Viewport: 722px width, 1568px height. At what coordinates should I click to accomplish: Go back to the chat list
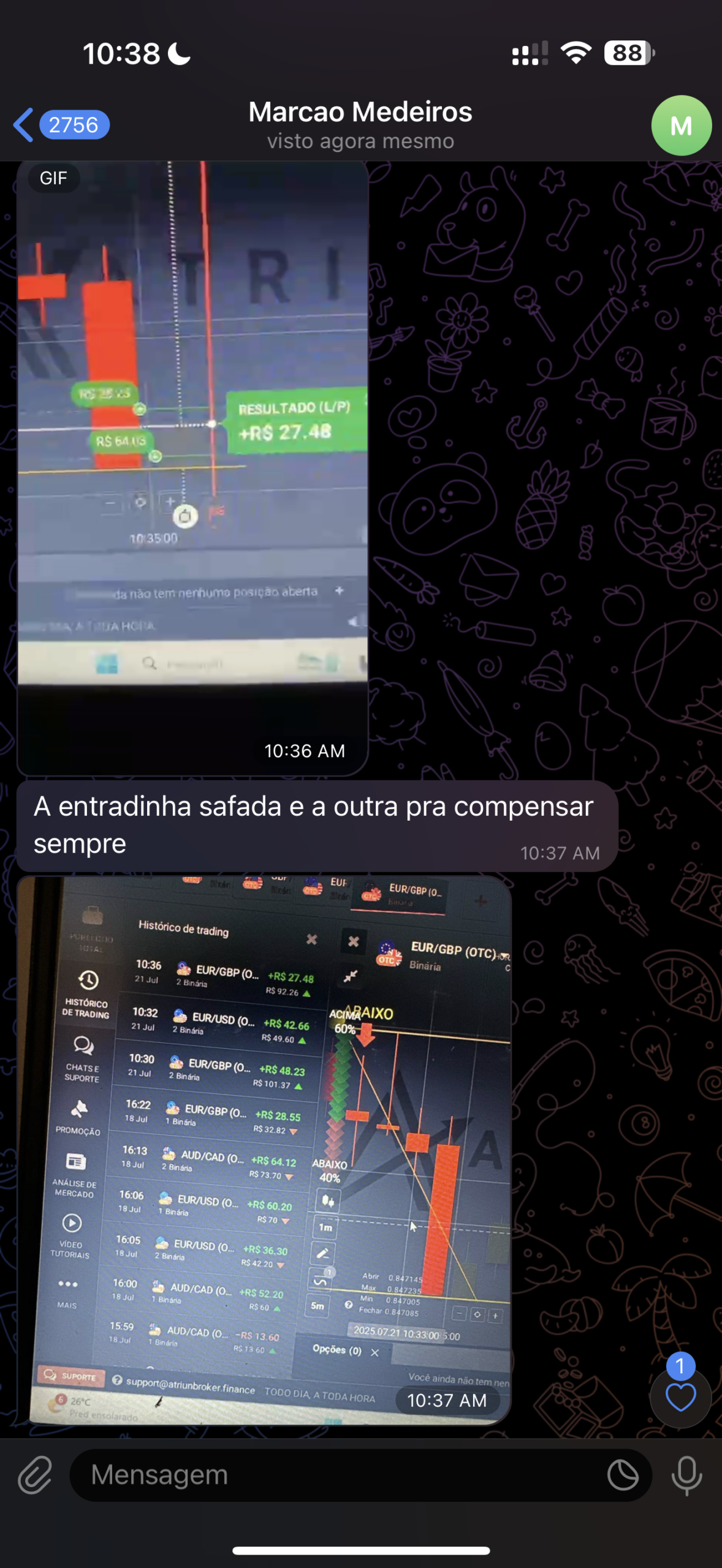click(x=60, y=125)
